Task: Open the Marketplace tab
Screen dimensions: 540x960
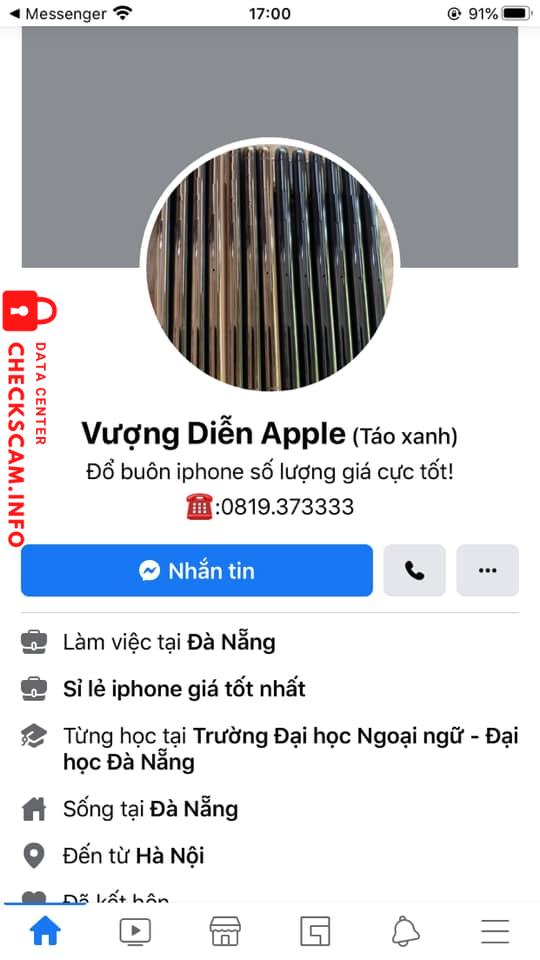Action: [x=225, y=932]
